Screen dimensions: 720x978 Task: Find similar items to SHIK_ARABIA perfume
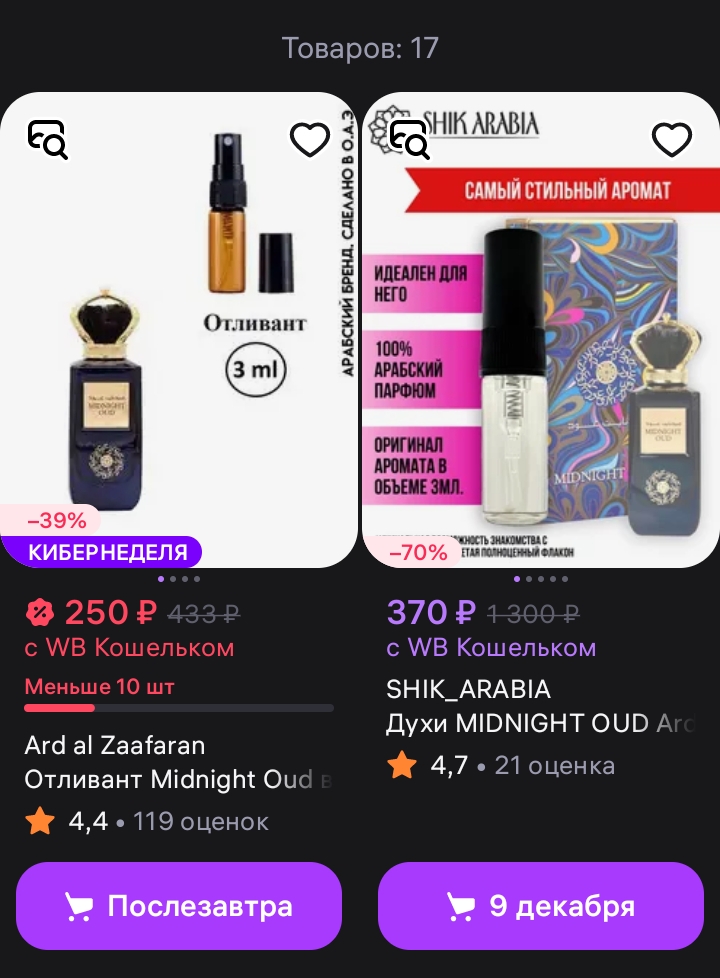409,140
